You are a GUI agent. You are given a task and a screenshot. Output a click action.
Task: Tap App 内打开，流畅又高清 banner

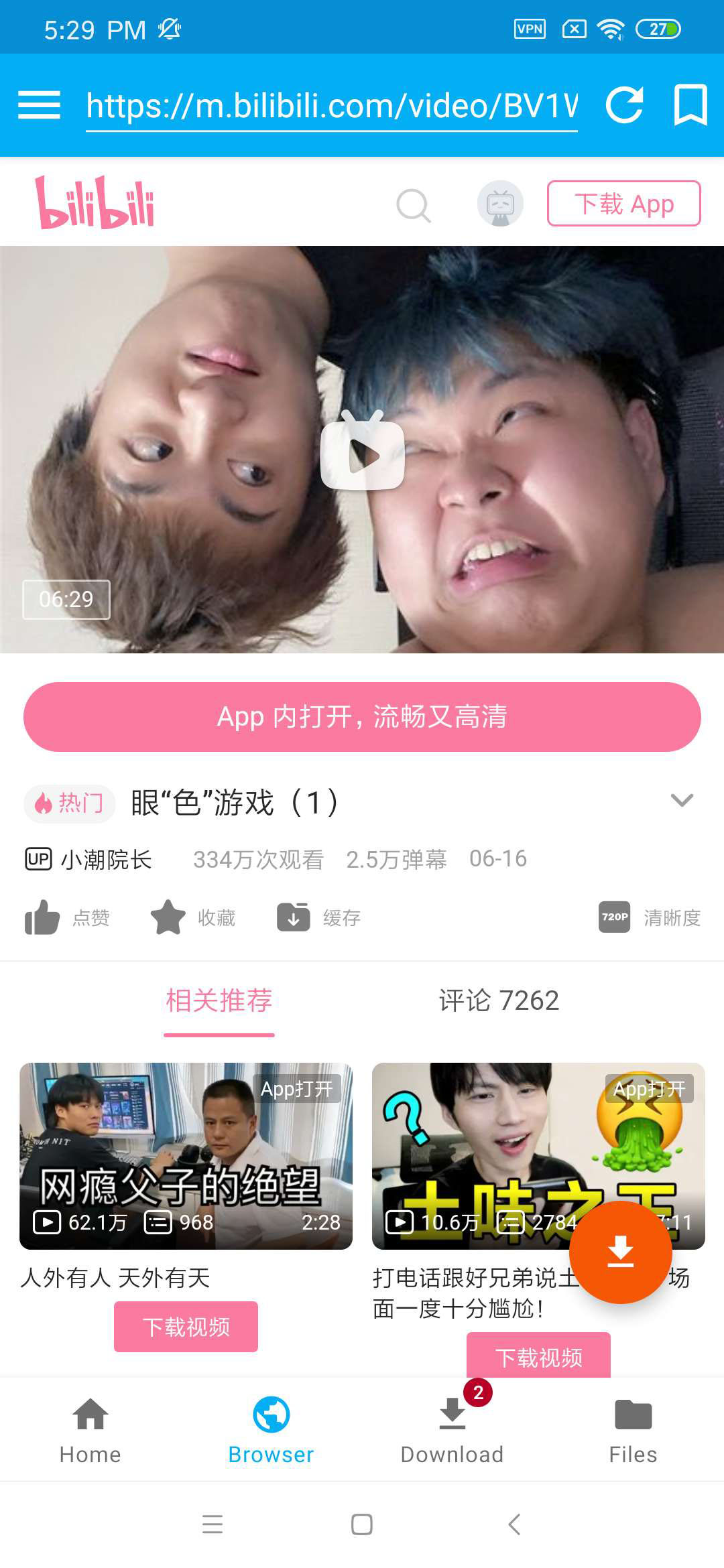click(x=362, y=717)
